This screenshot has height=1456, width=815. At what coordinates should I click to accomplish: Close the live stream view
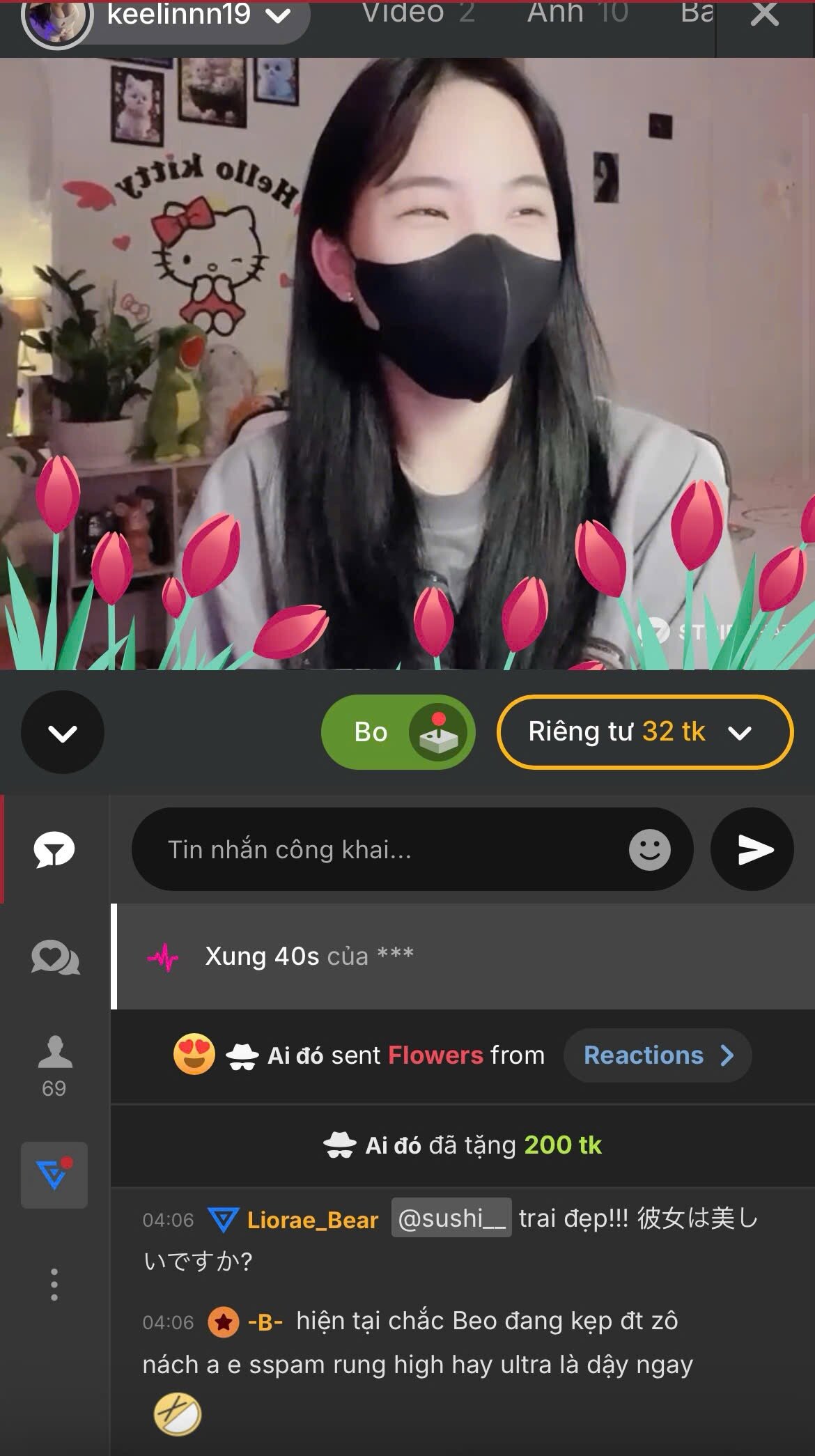(x=764, y=14)
